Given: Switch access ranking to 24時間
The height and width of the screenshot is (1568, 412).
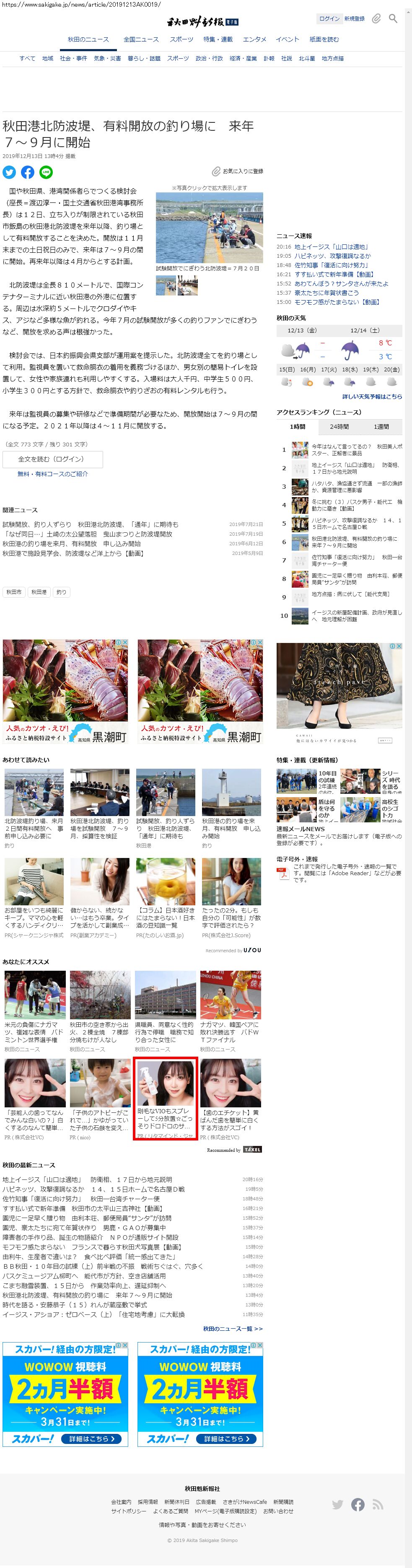Looking at the screenshot, I should click(339, 427).
